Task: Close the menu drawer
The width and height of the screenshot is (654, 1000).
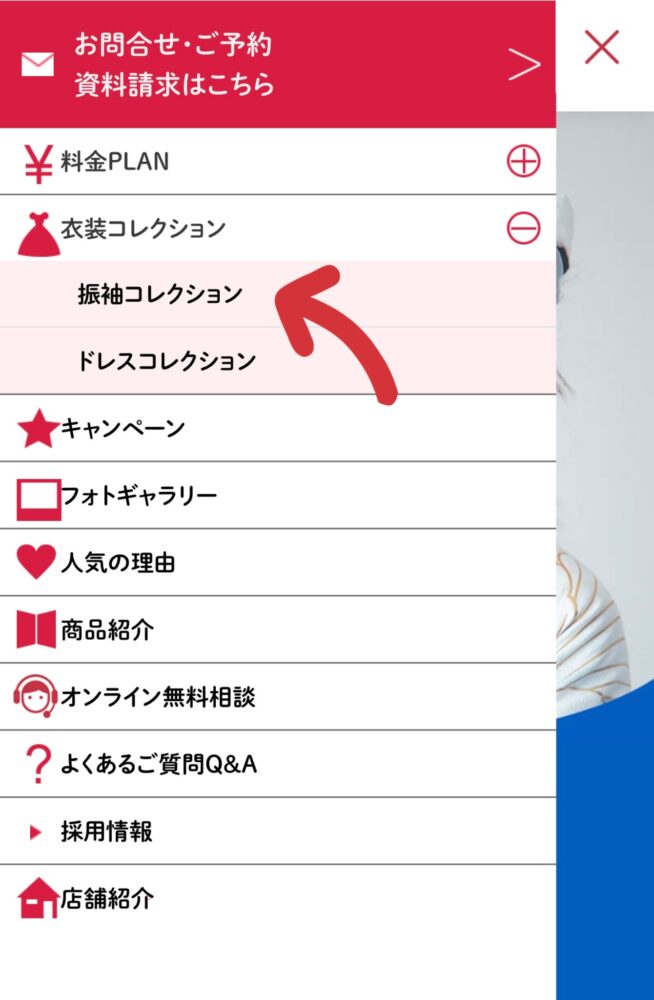Action: tap(602, 47)
